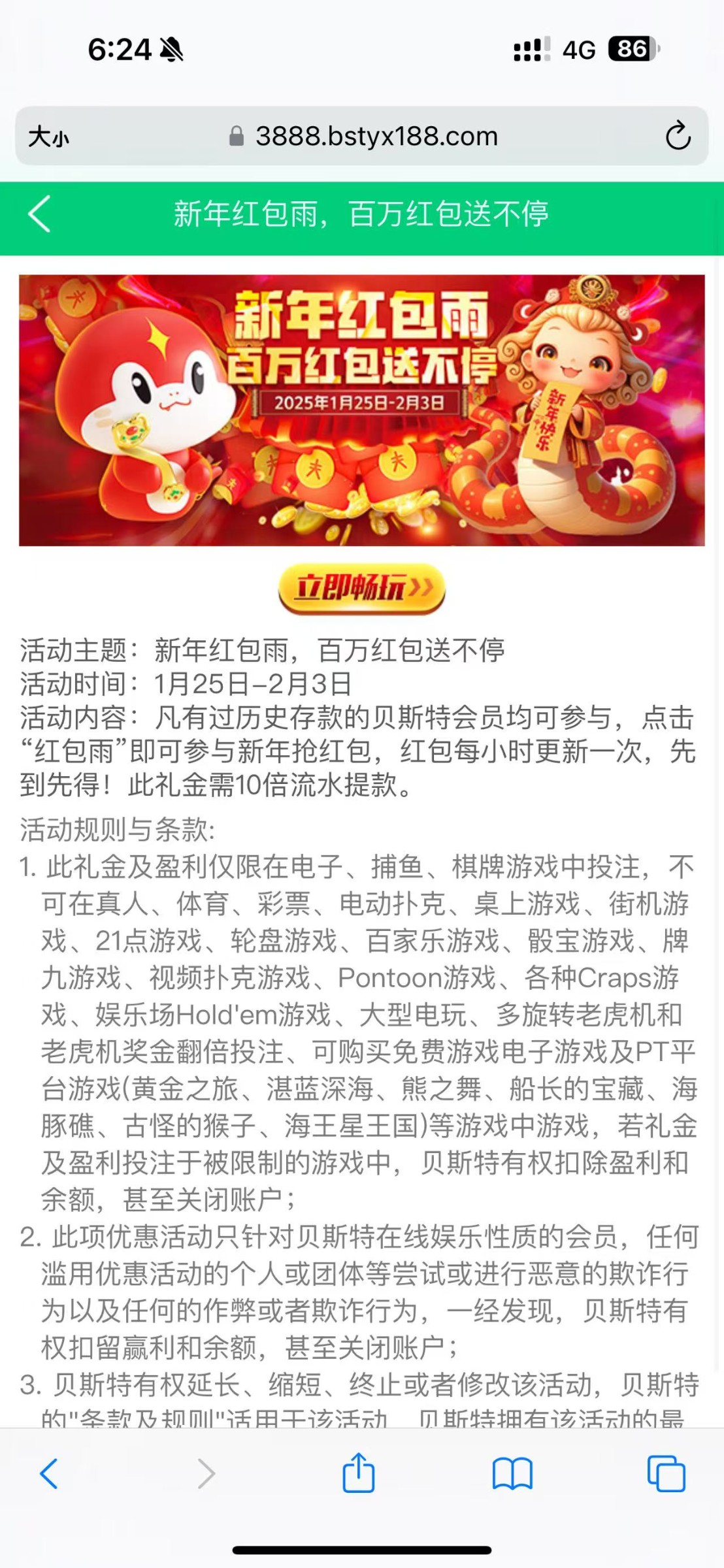The height and width of the screenshot is (1568, 724).
Task: Show all open Safari tabs
Action: (666, 1474)
